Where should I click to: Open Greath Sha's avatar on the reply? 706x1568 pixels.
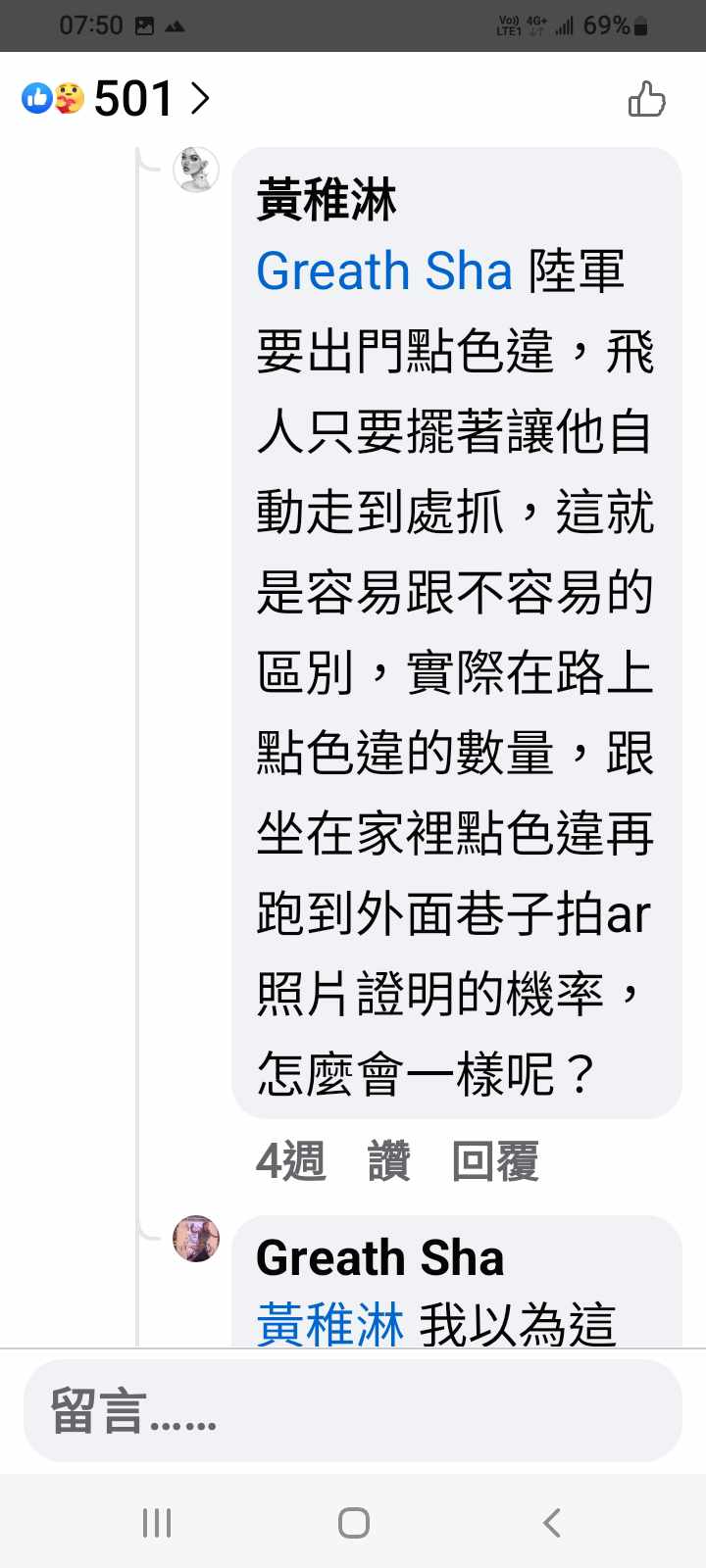(x=196, y=1239)
